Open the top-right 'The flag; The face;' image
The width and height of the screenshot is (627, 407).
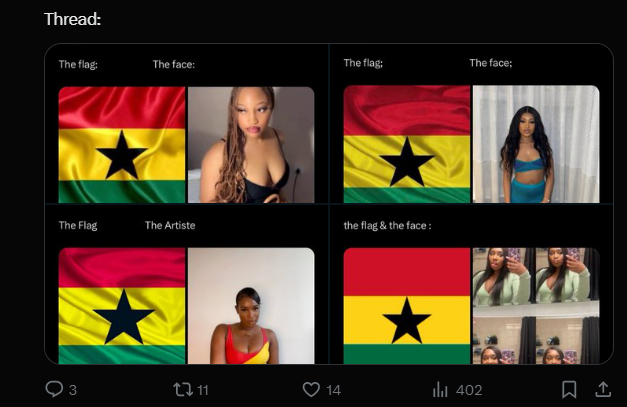471,125
